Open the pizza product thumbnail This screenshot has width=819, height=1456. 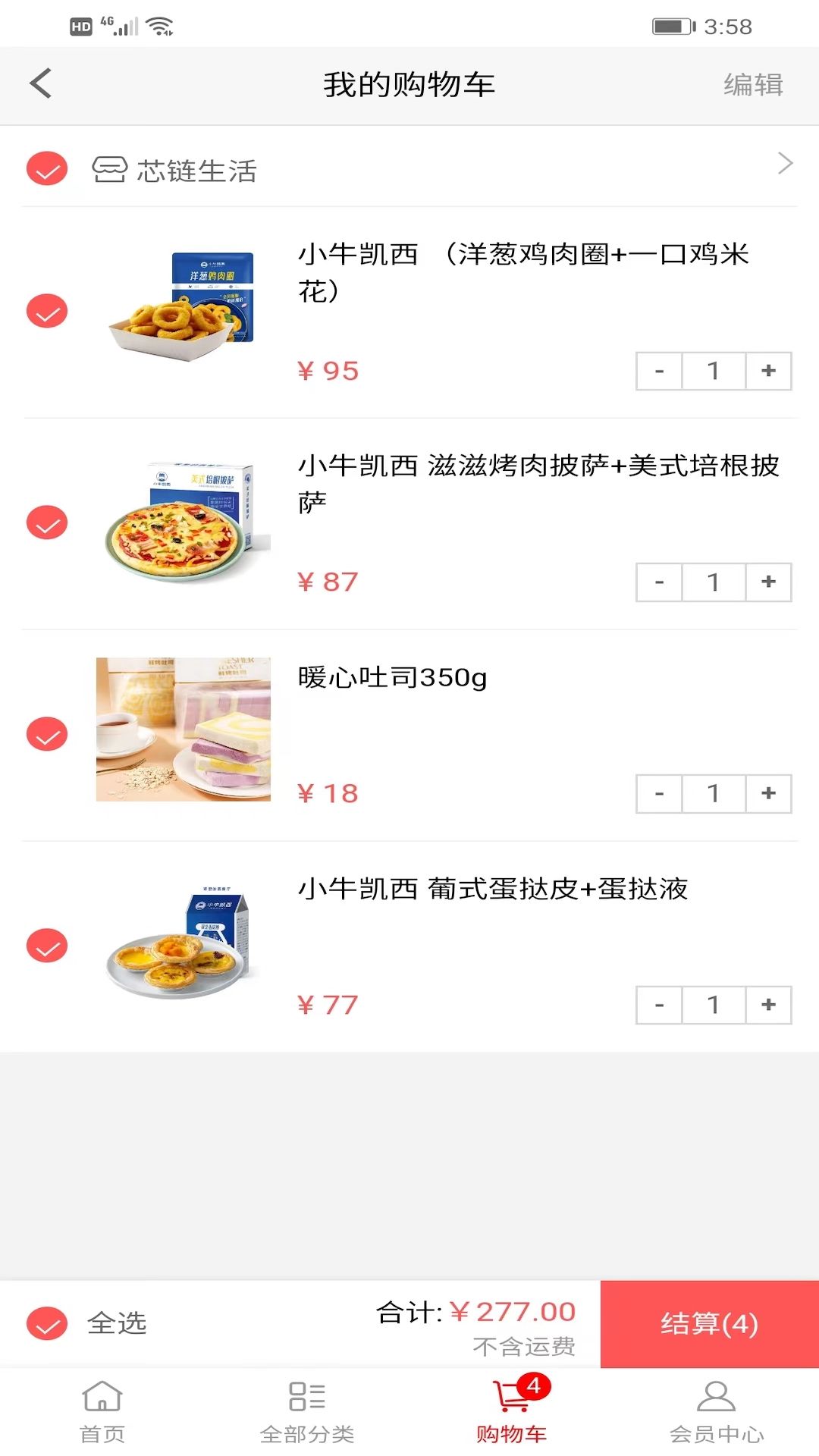[182, 522]
